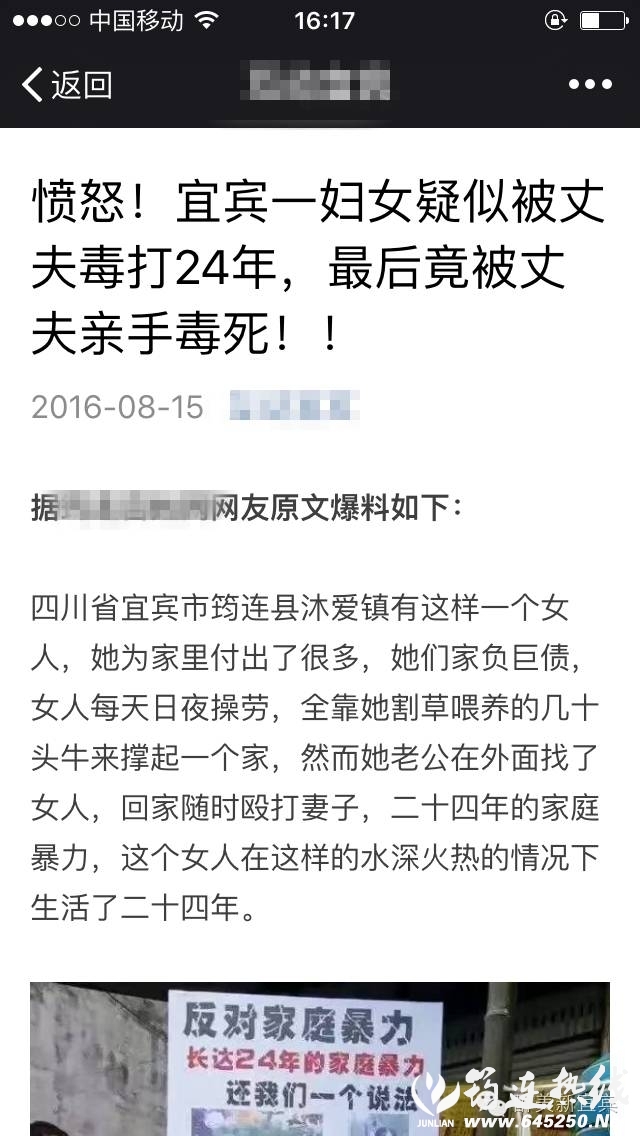Open the three-dot overflow menu
The image size is (640, 1136).
click(x=589, y=85)
